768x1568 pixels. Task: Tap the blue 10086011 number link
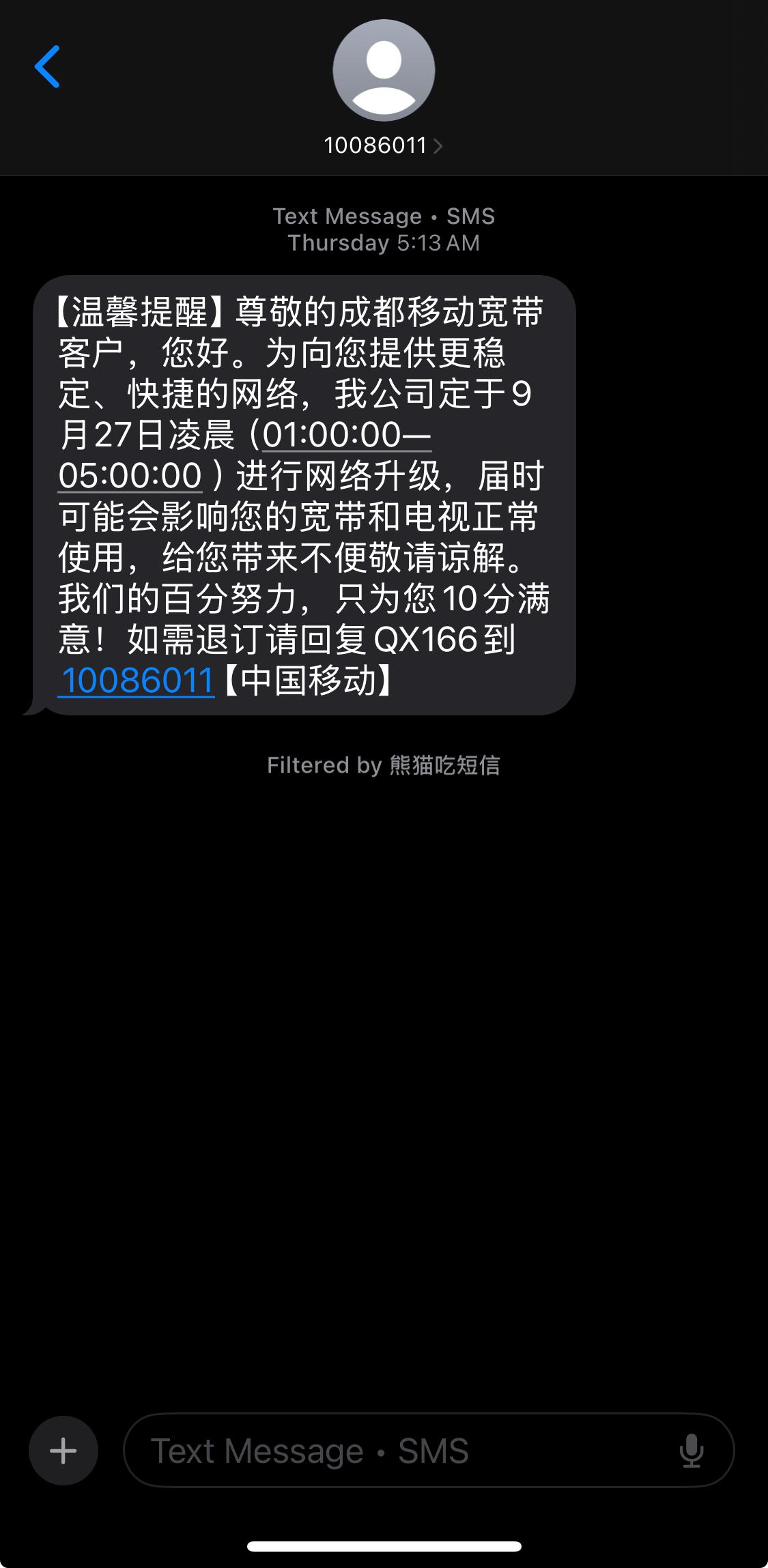pos(137,681)
